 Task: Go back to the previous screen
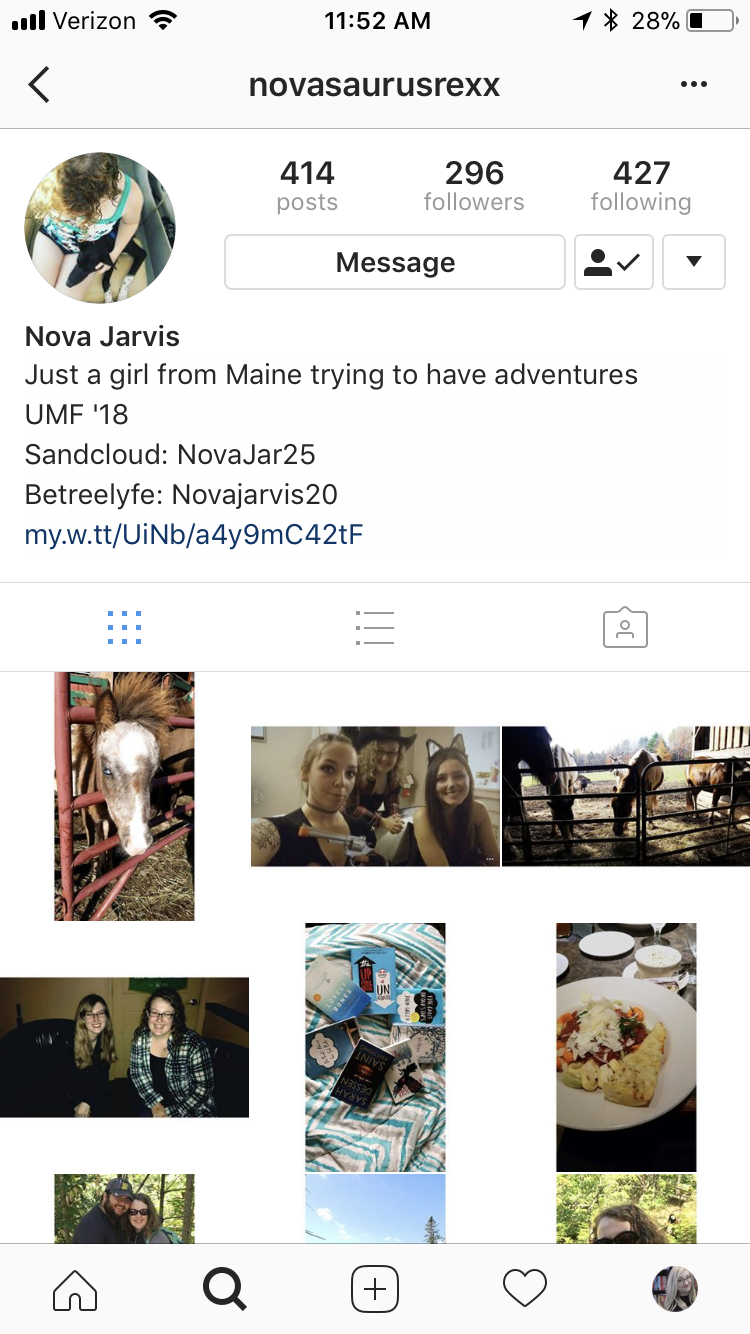point(39,85)
